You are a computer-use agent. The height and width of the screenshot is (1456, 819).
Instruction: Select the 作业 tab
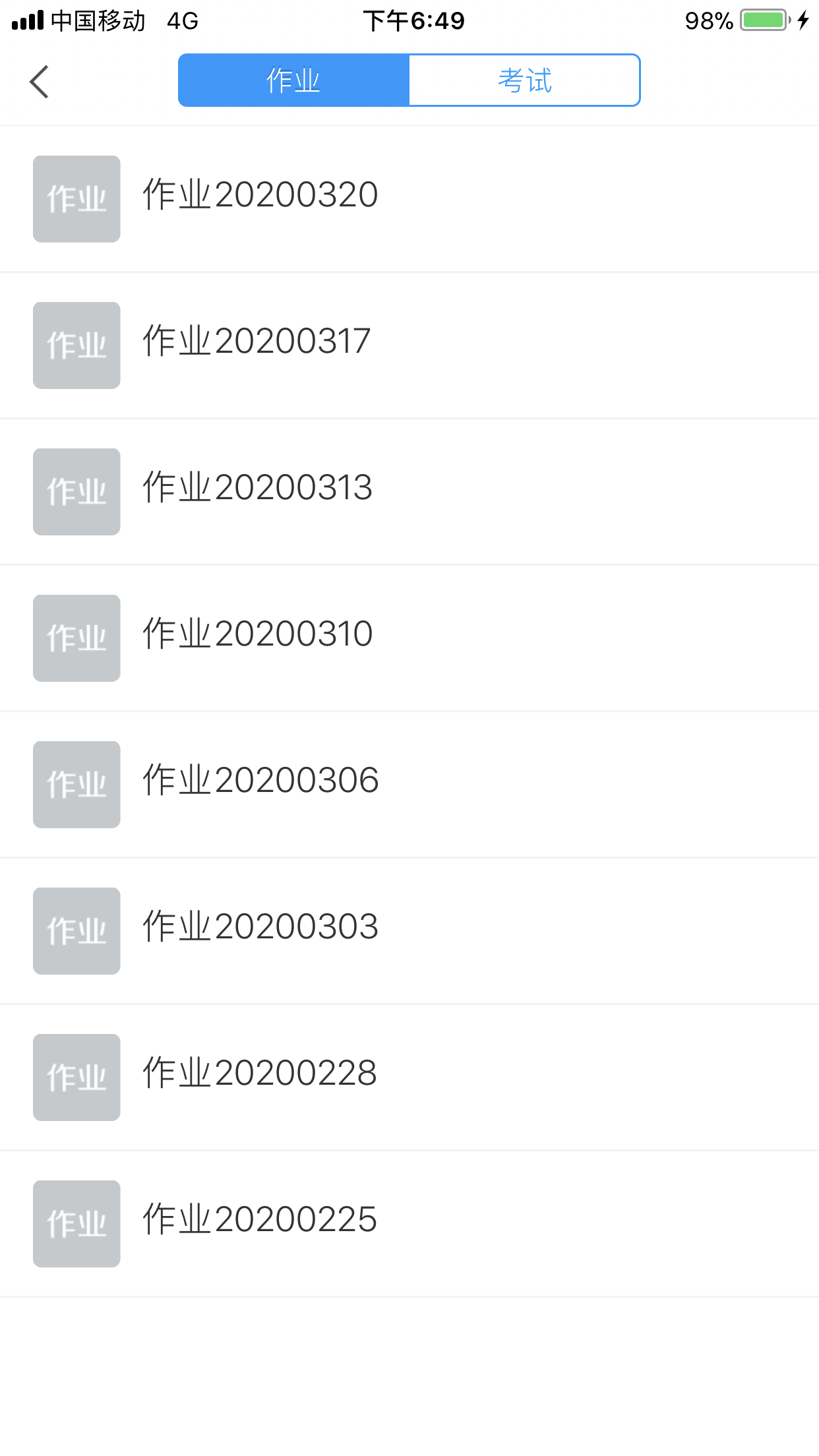coord(293,80)
